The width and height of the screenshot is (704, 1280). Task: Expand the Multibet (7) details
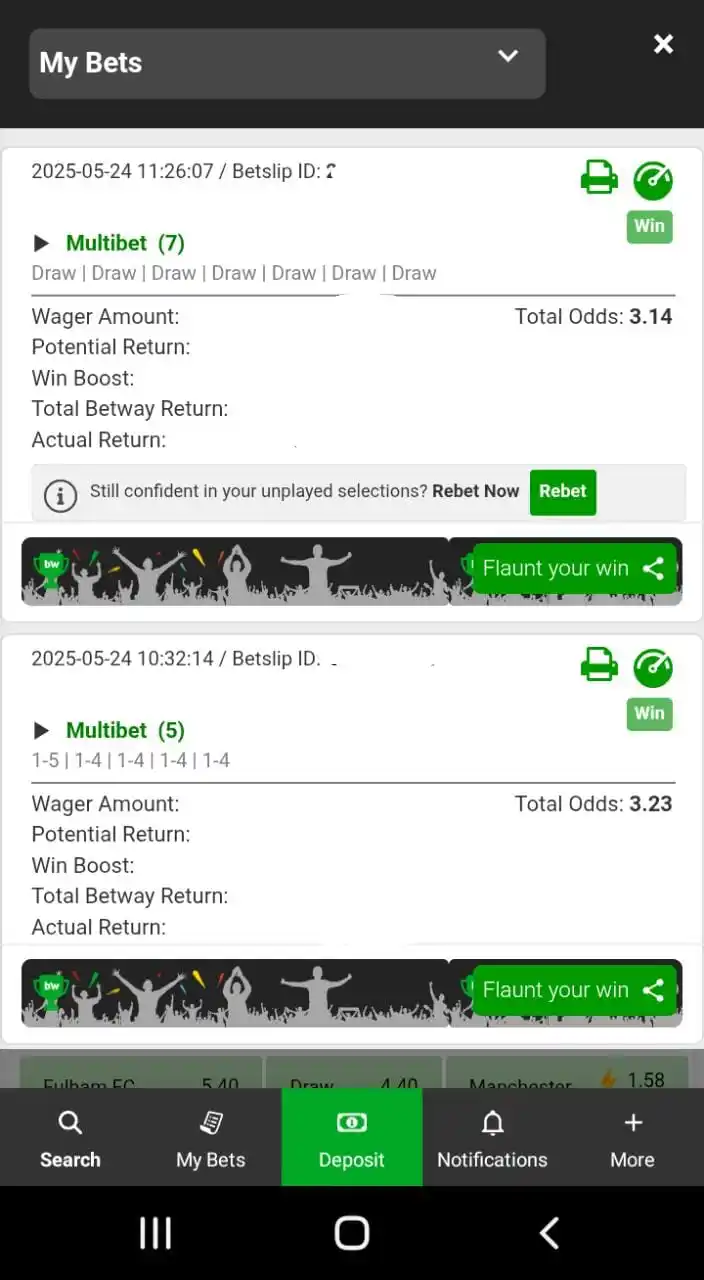point(42,243)
